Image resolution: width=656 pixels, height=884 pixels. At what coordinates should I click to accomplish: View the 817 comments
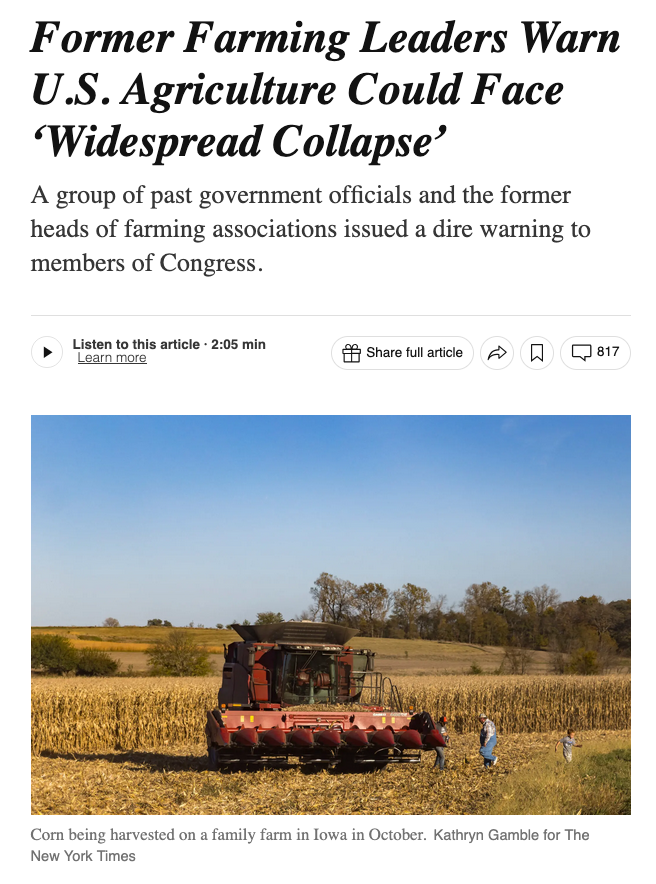click(596, 352)
